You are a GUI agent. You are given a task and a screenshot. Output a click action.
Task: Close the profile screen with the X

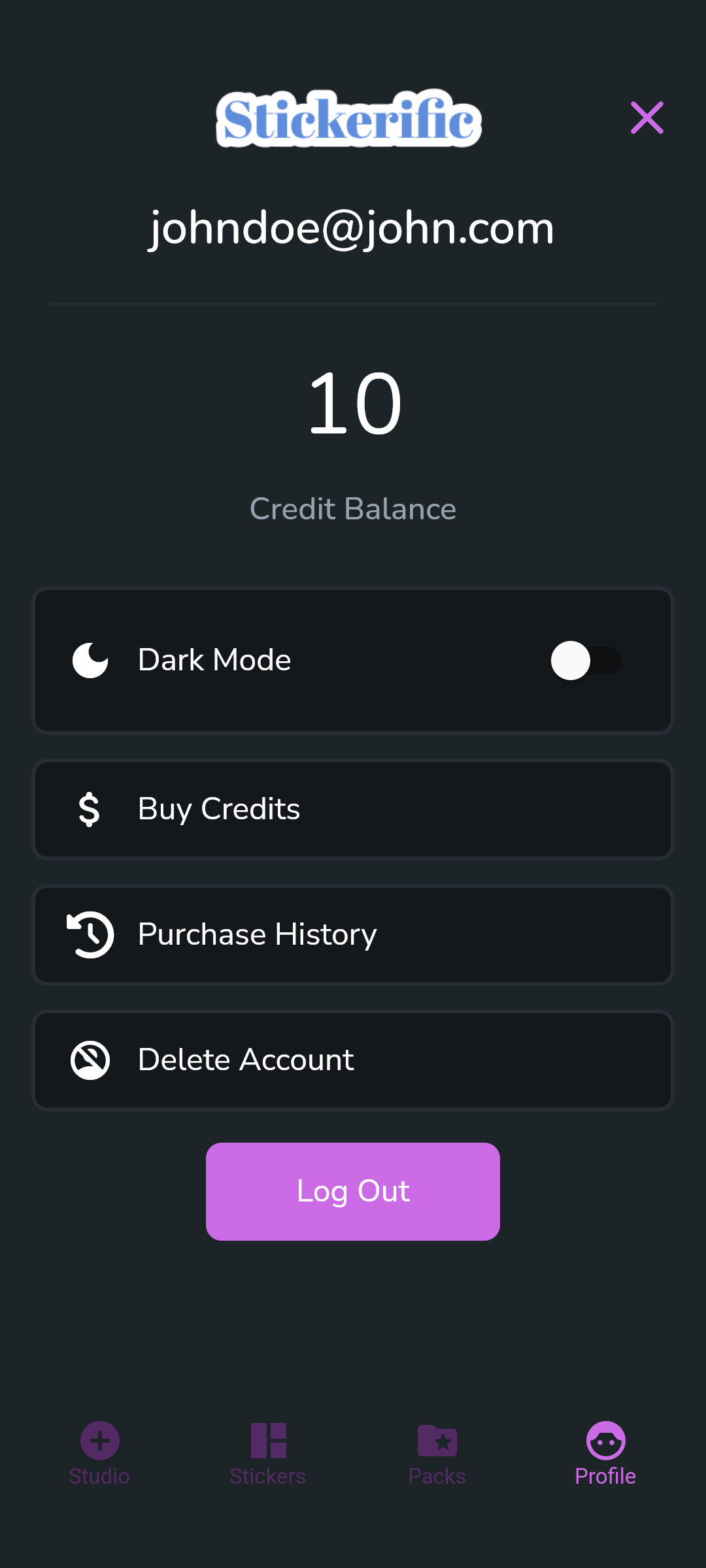647,118
